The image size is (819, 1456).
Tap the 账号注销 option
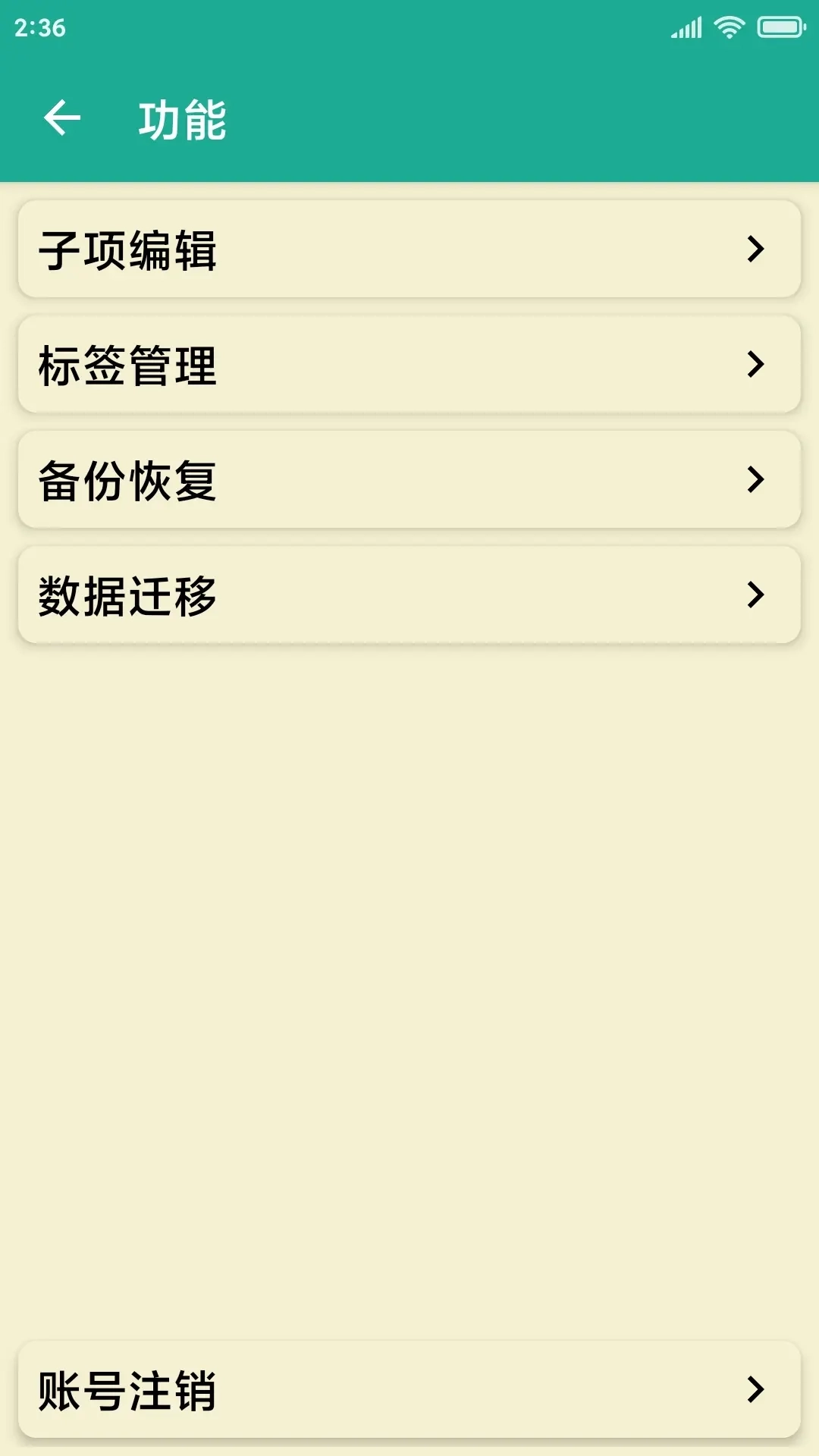pyautogui.click(x=409, y=1390)
